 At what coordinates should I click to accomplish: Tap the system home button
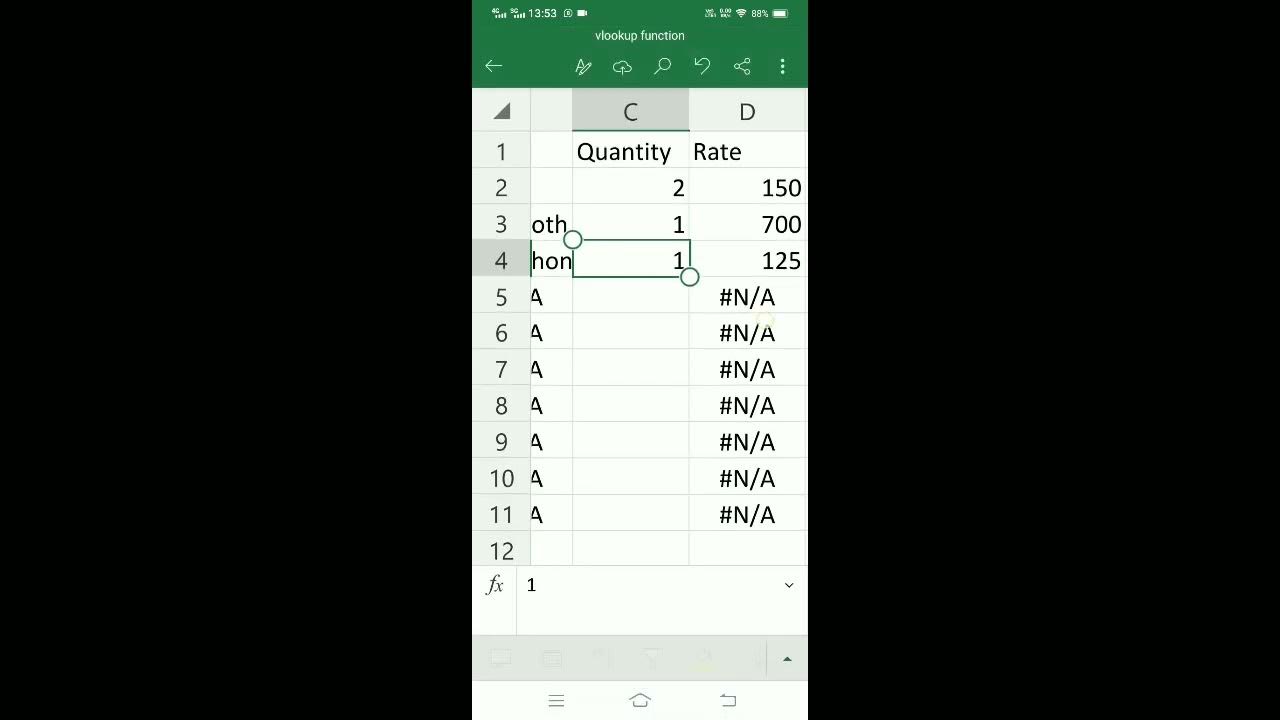pos(640,701)
